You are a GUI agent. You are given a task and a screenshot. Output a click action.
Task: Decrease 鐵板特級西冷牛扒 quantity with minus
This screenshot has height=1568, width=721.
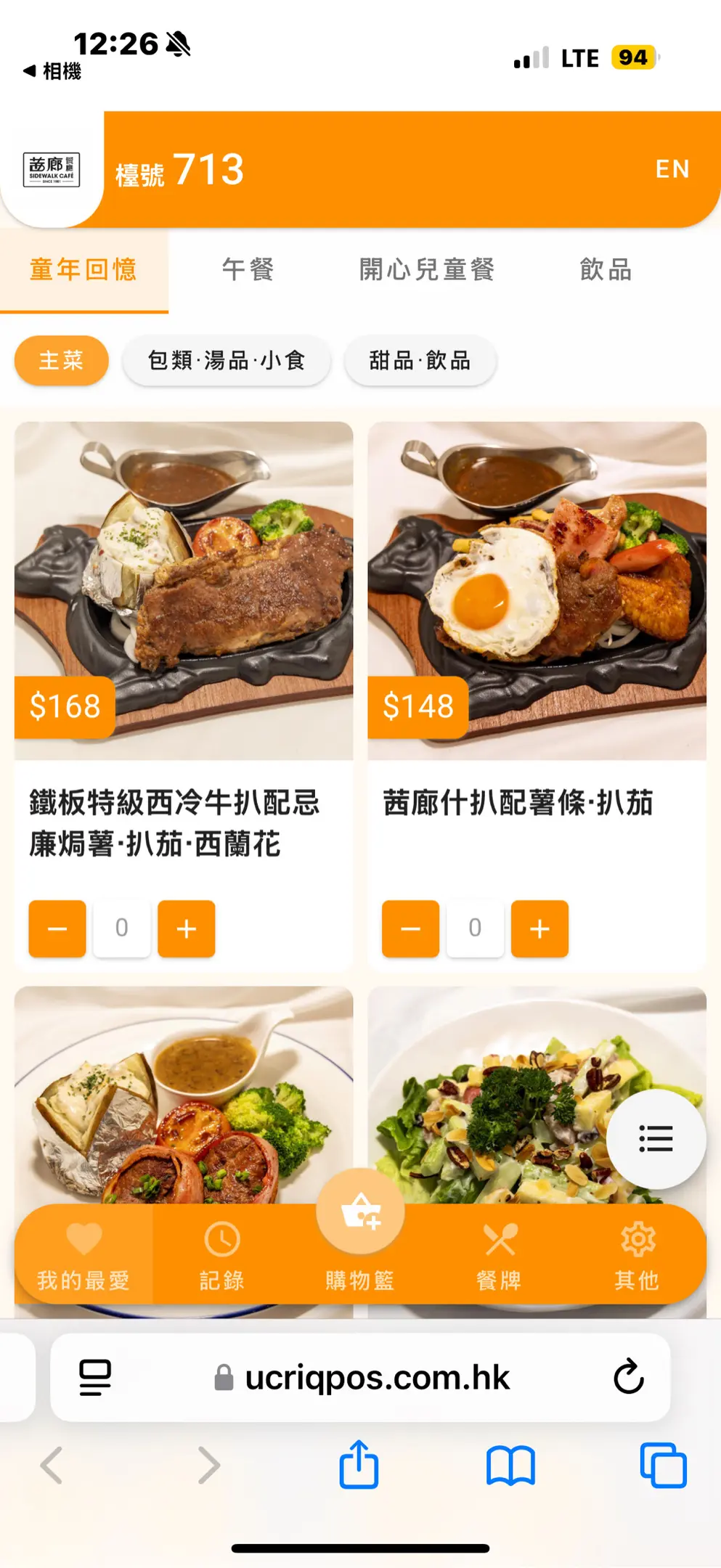click(57, 928)
